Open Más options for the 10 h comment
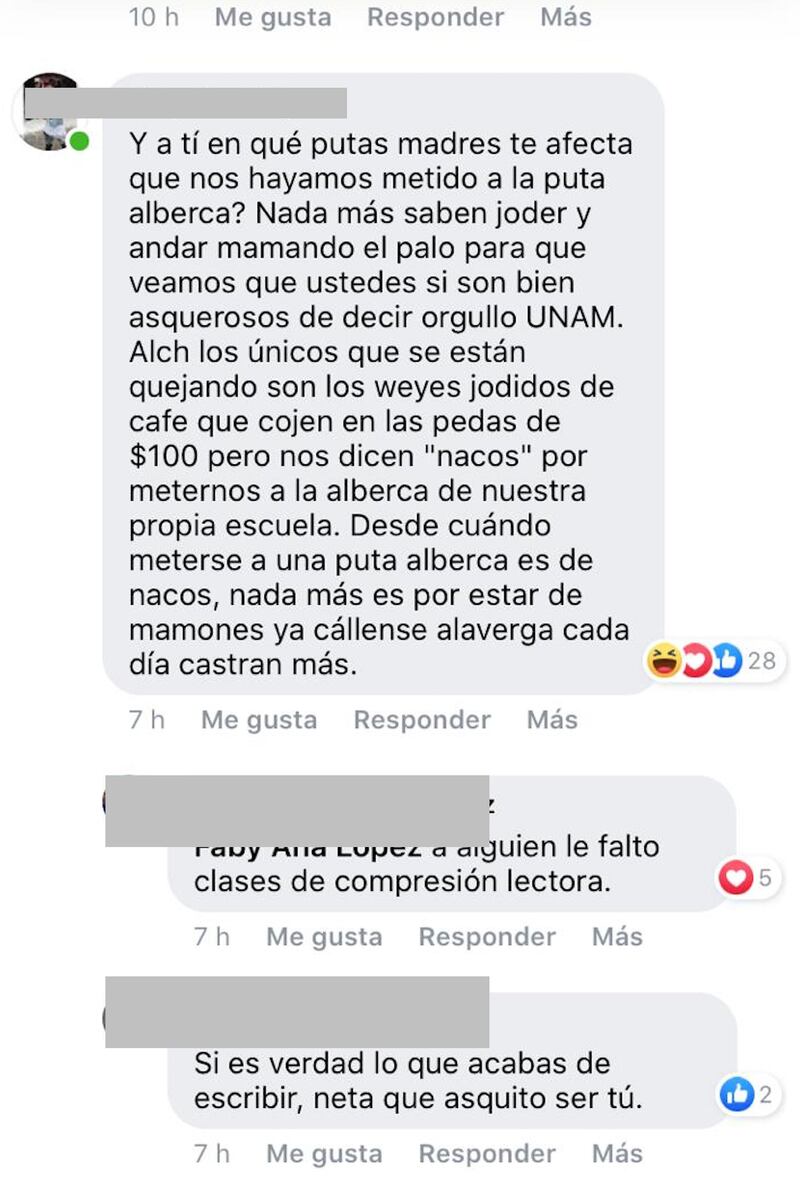The width and height of the screenshot is (800, 1186). (565, 18)
